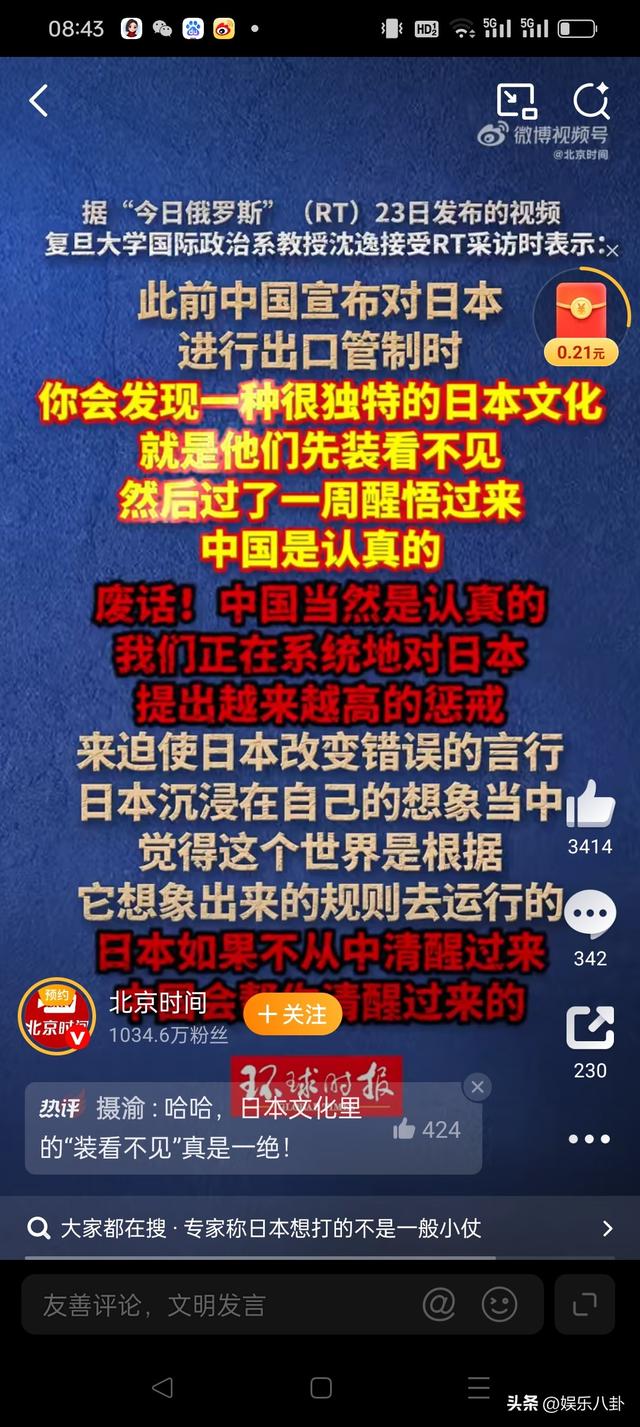The height and width of the screenshot is (1427, 640).
Task: Share this video
Action: point(590,1027)
